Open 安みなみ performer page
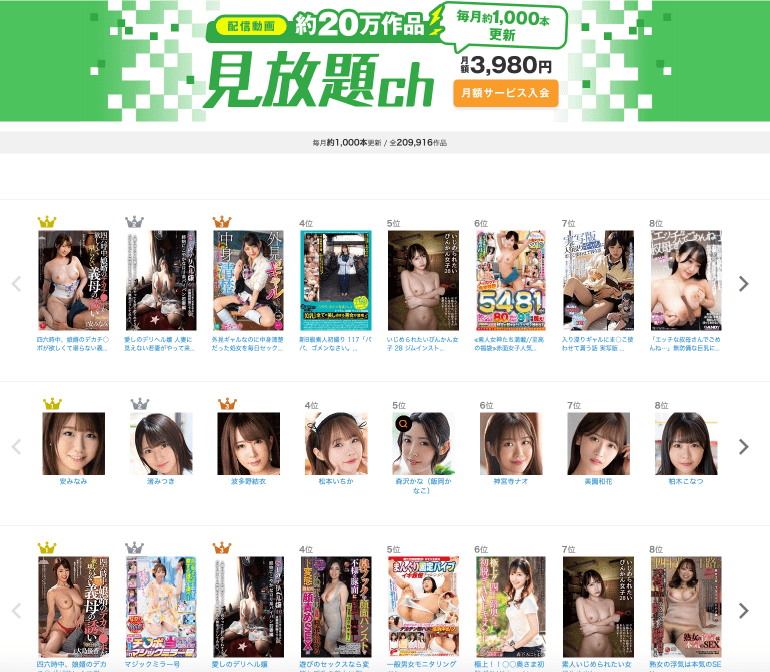The width and height of the screenshot is (770, 672). (x=72, y=444)
